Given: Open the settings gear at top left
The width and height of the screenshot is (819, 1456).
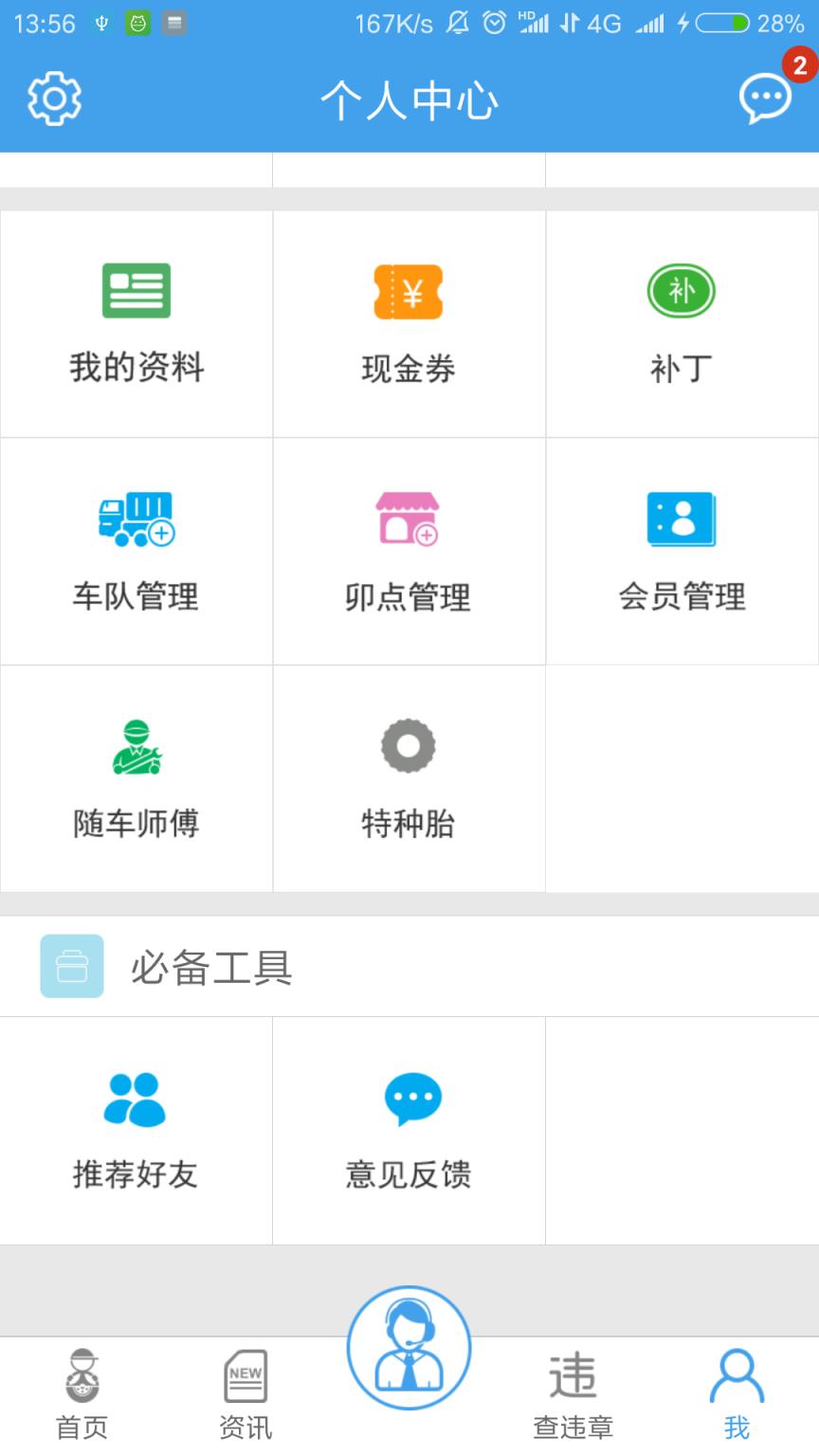Looking at the screenshot, I should click(53, 98).
